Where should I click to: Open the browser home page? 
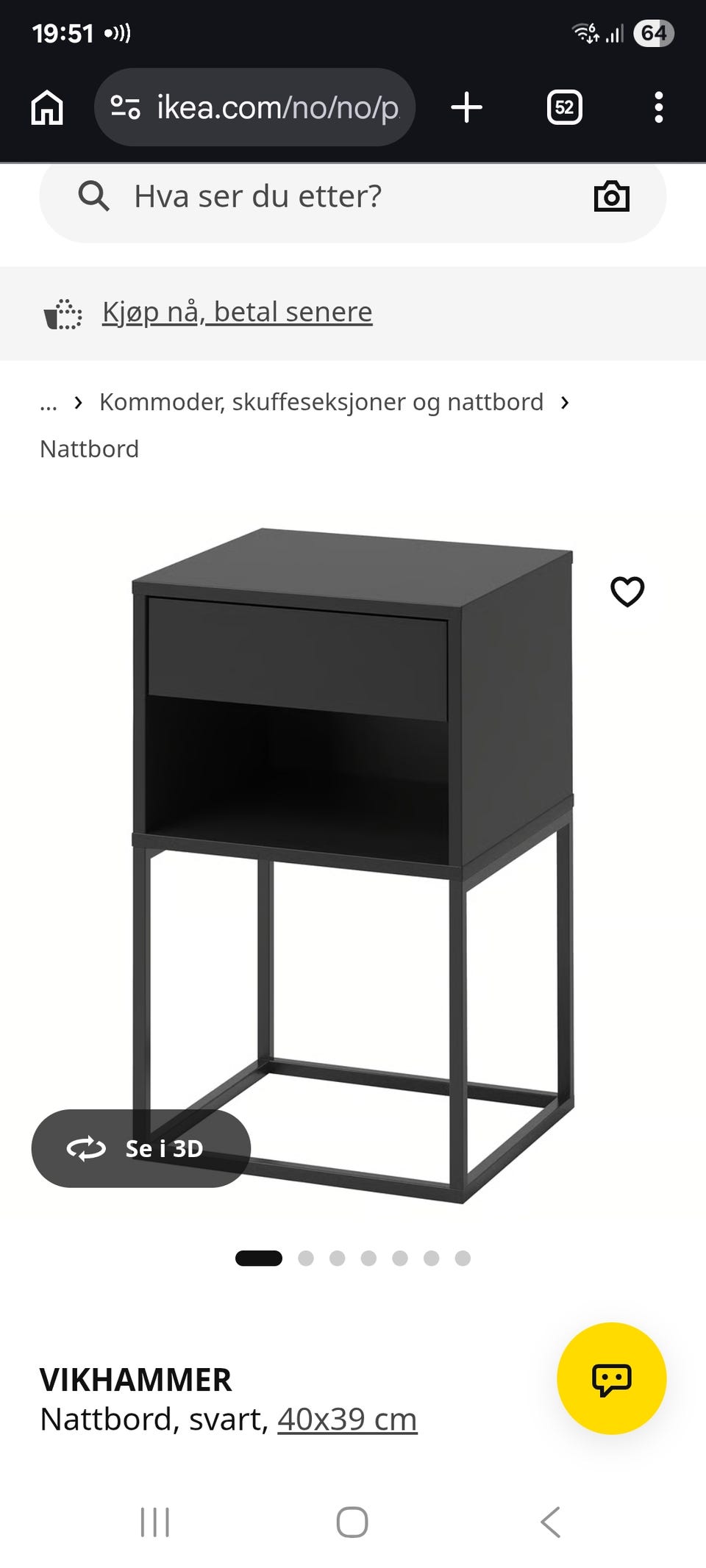click(47, 107)
